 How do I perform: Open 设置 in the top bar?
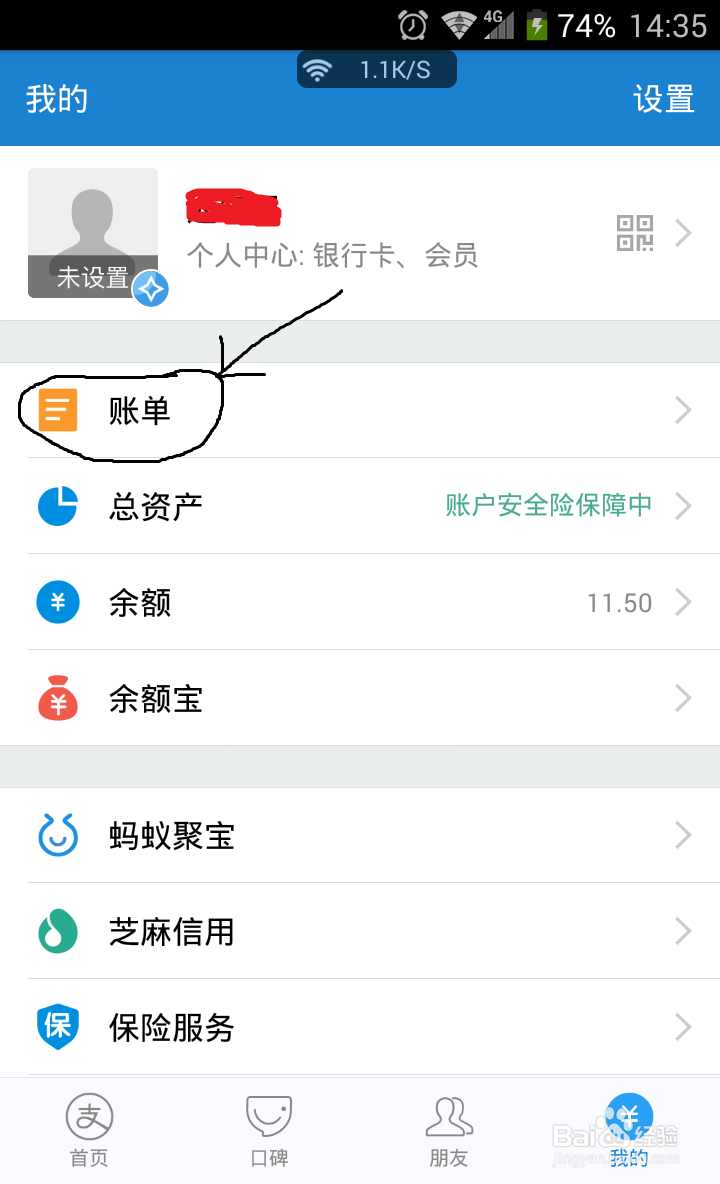664,99
